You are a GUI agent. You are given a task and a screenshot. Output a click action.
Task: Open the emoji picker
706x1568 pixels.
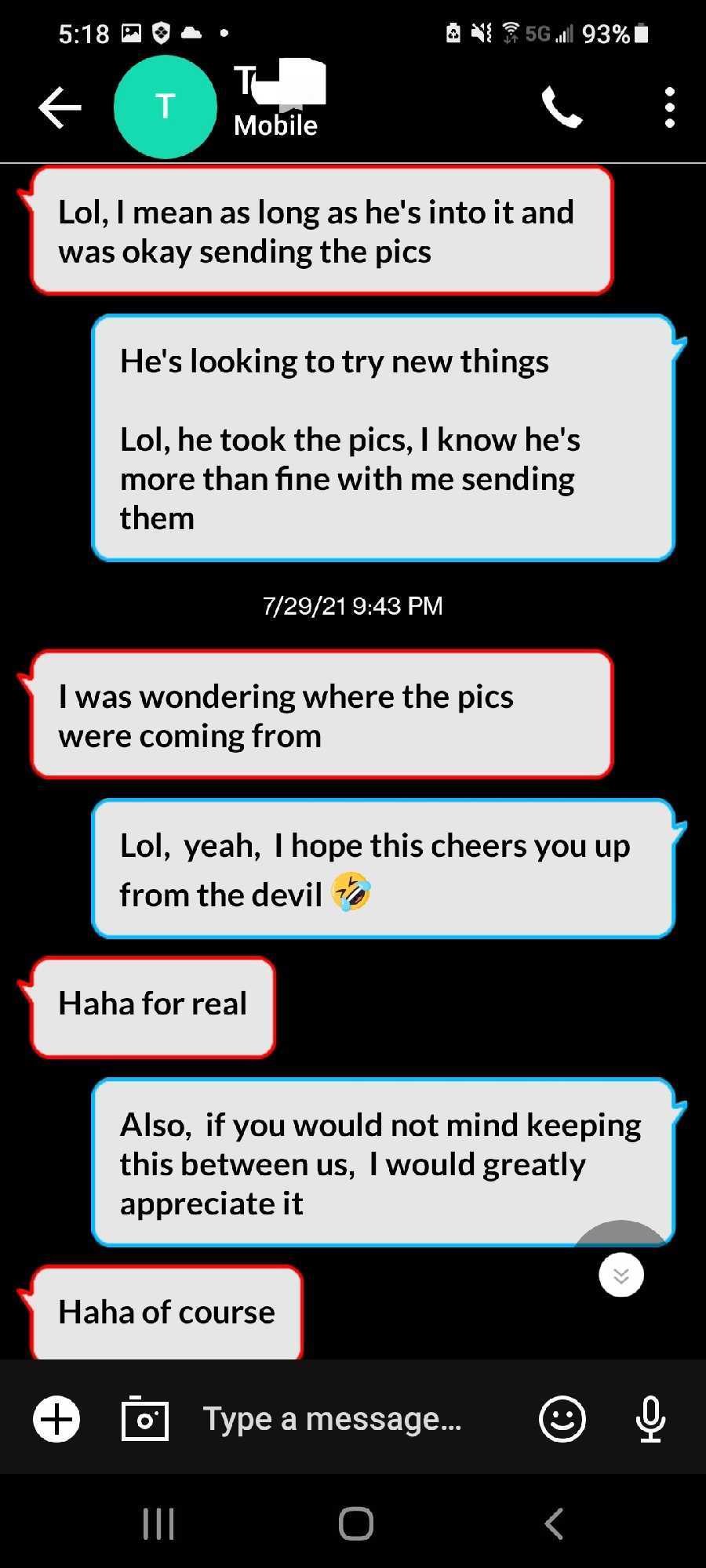[x=562, y=1419]
